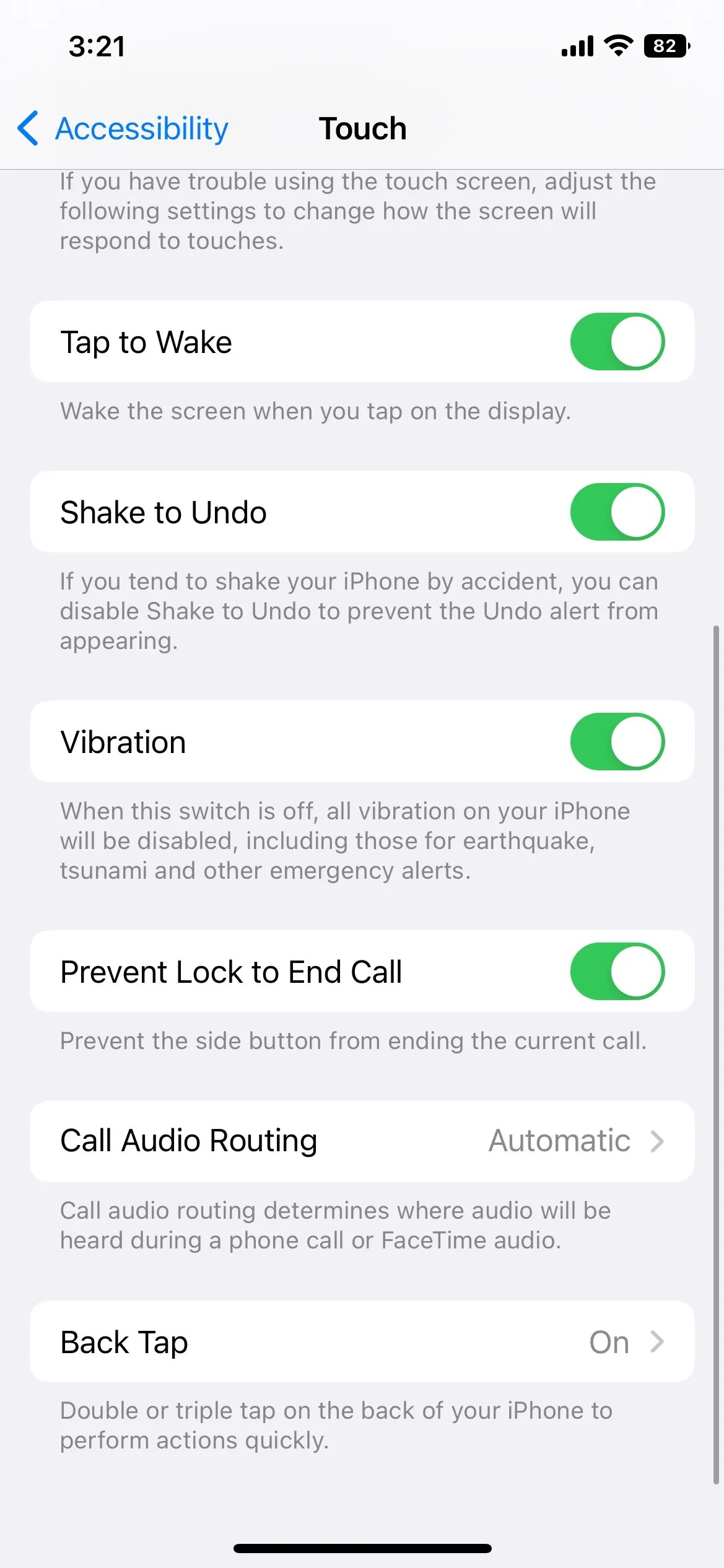Disable Tap to Wake

coord(618,341)
